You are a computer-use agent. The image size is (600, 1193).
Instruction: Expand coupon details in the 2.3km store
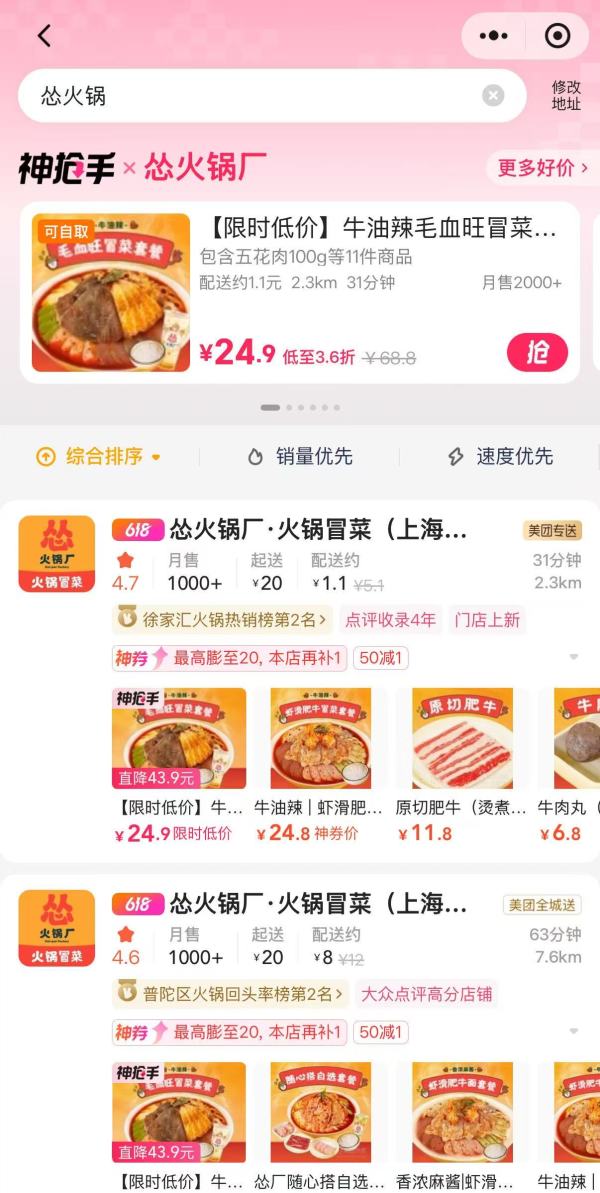[573, 658]
